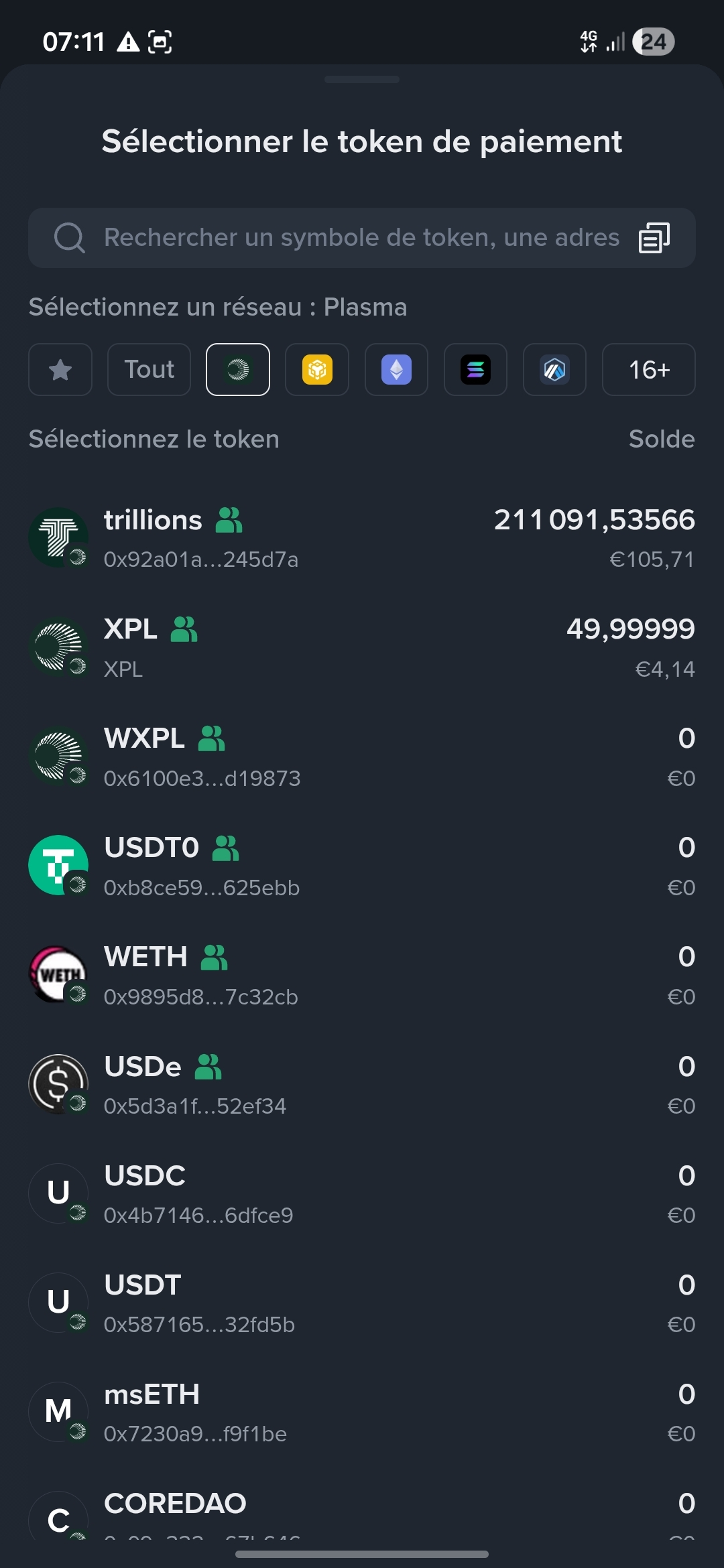Select the Tout network filter
Viewport: 724px width, 1568px height.
coord(149,370)
